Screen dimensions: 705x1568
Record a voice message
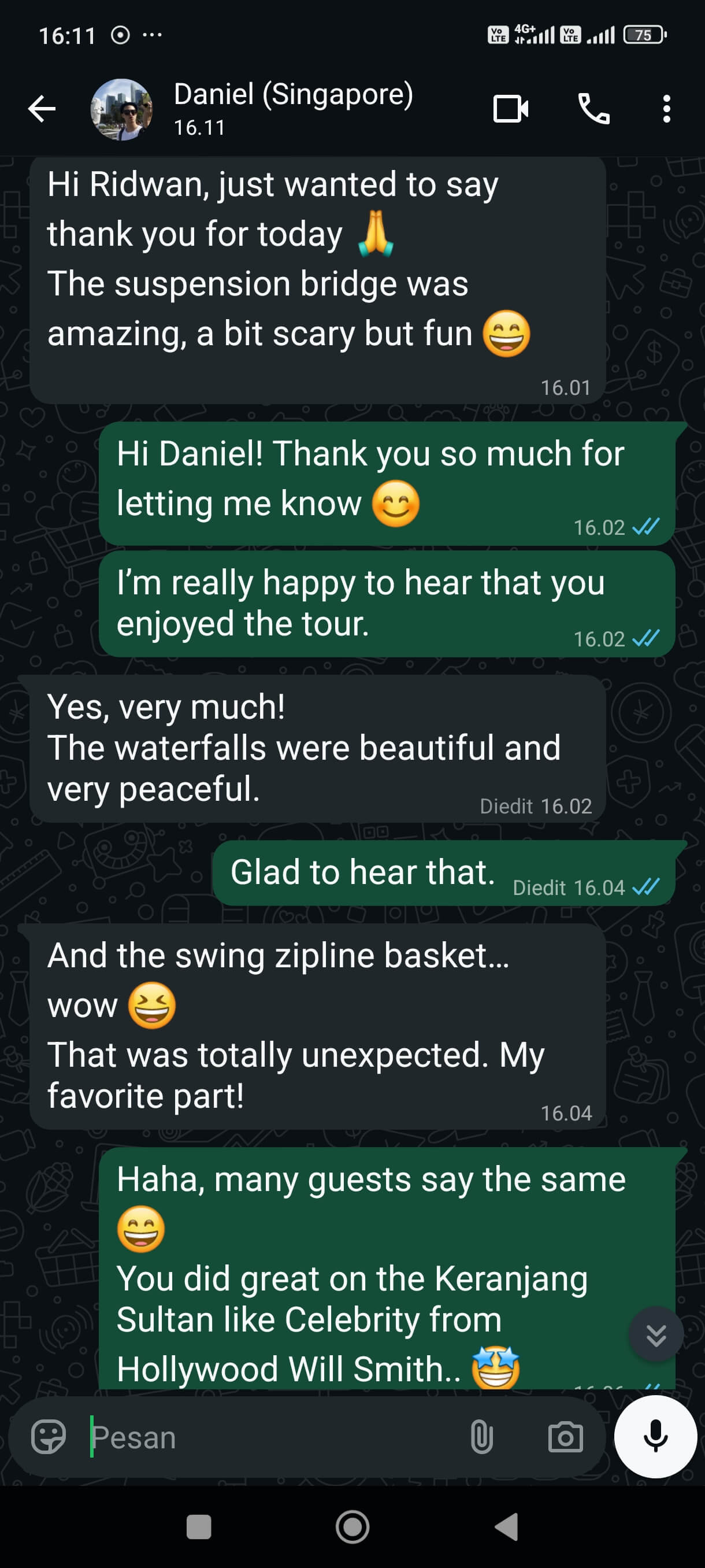click(x=655, y=1437)
